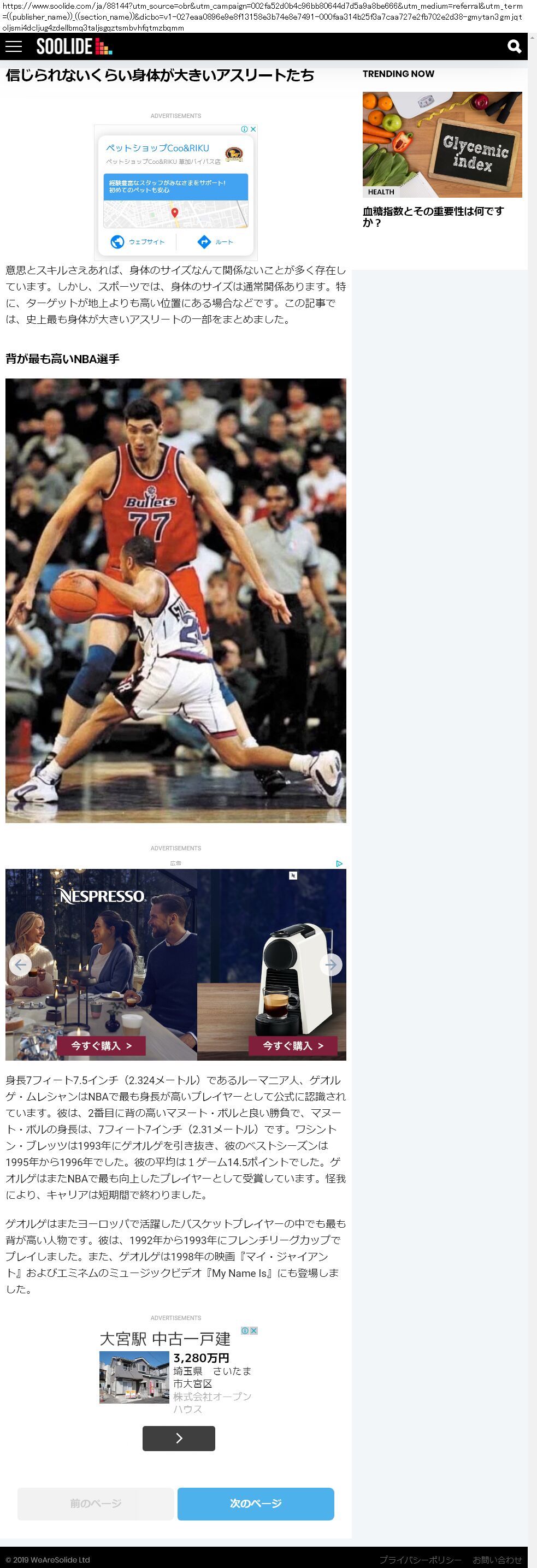The image size is (537, 1568).
Task: Open プライバシーポリシー in footer
Action: (420, 1559)
